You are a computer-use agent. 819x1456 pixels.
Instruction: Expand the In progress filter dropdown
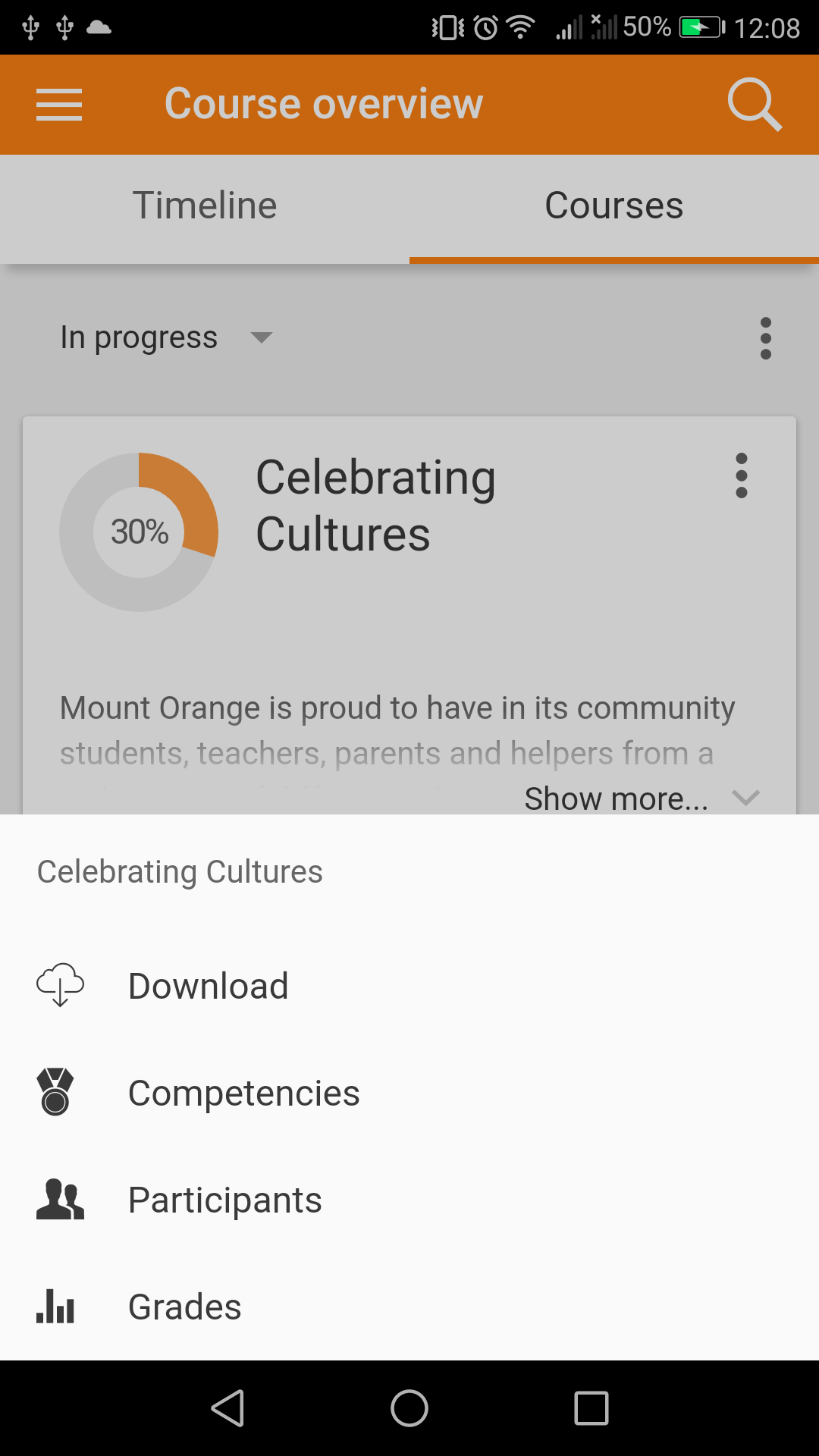[x=166, y=337]
